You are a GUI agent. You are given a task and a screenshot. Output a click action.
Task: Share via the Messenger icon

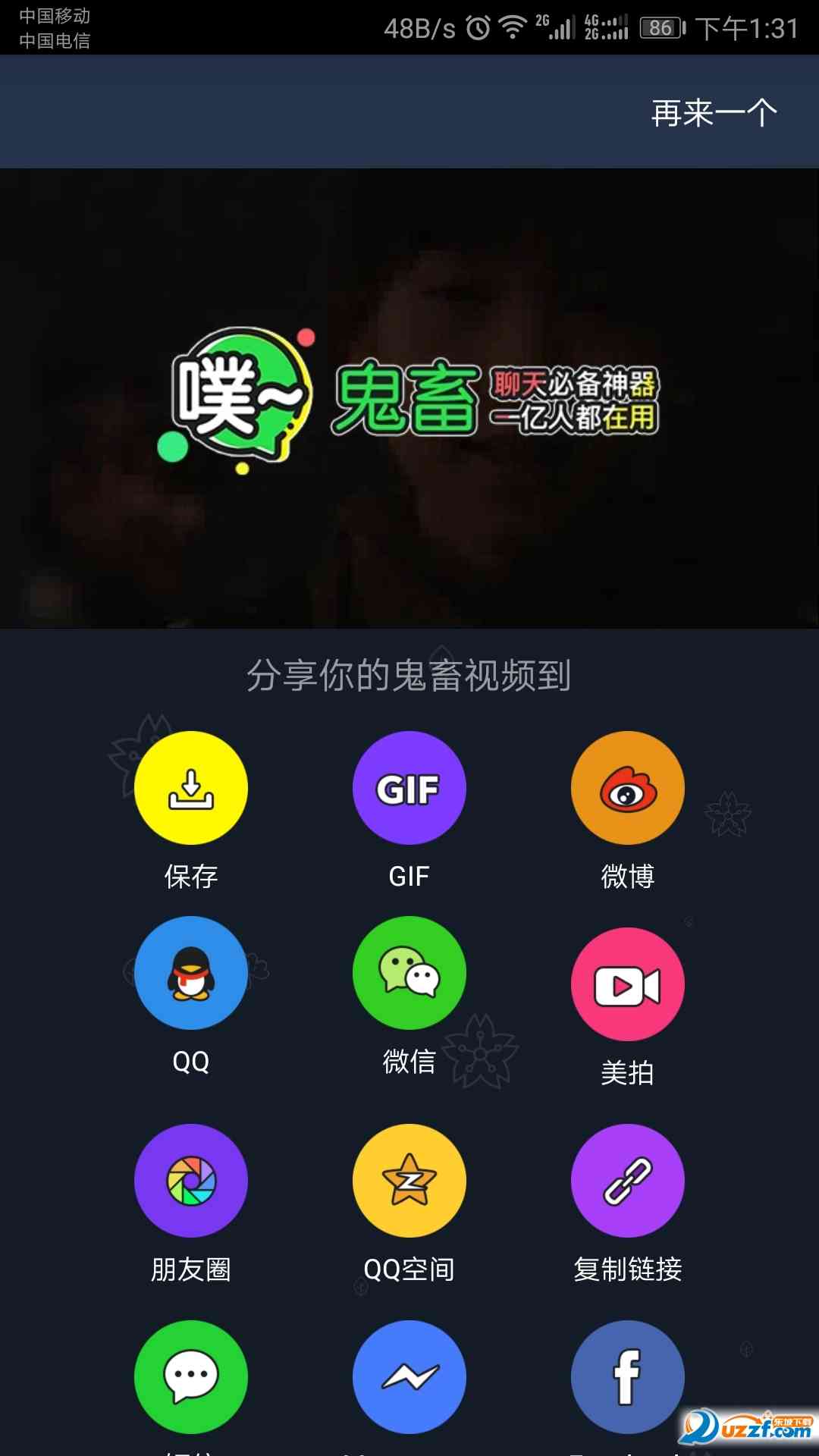click(x=409, y=1376)
